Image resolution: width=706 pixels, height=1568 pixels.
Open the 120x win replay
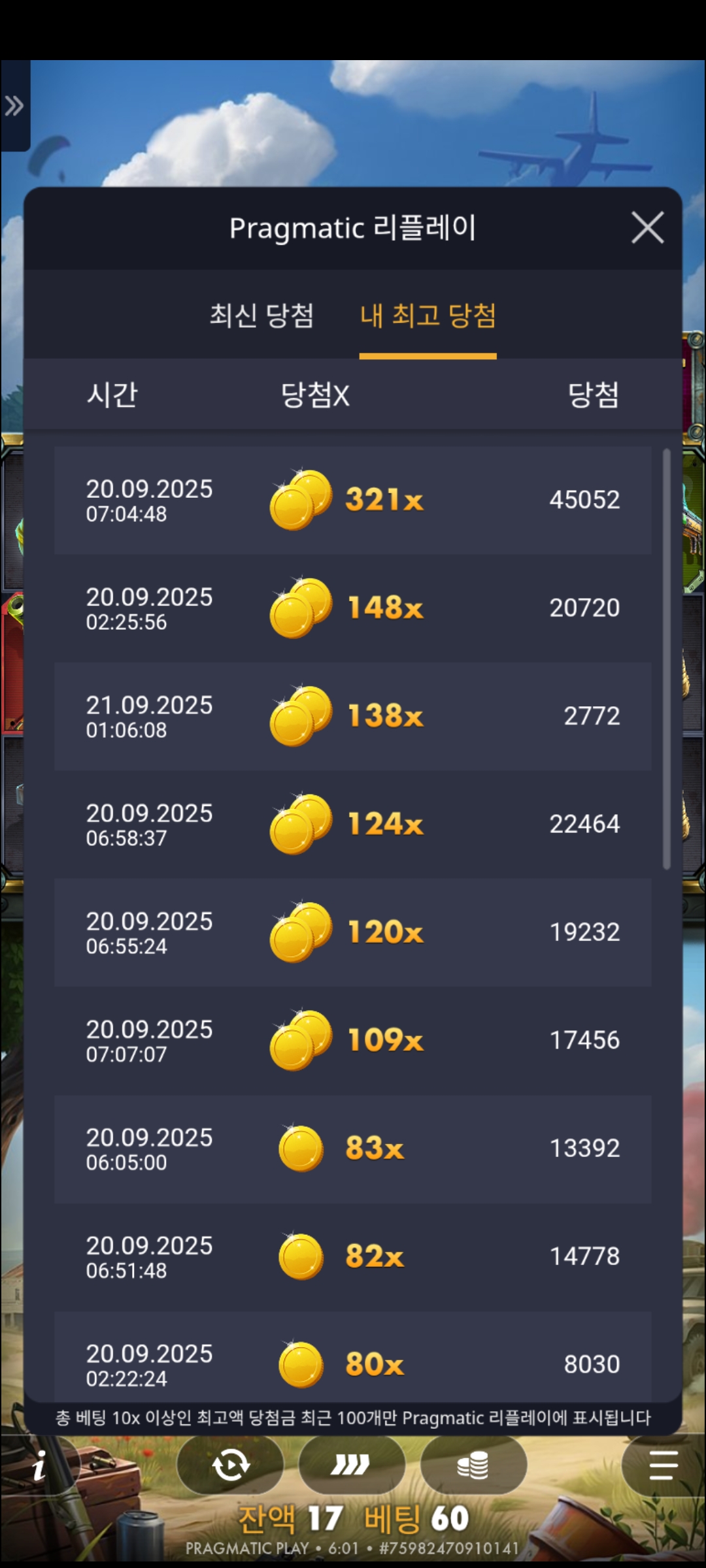pyautogui.click(x=352, y=932)
